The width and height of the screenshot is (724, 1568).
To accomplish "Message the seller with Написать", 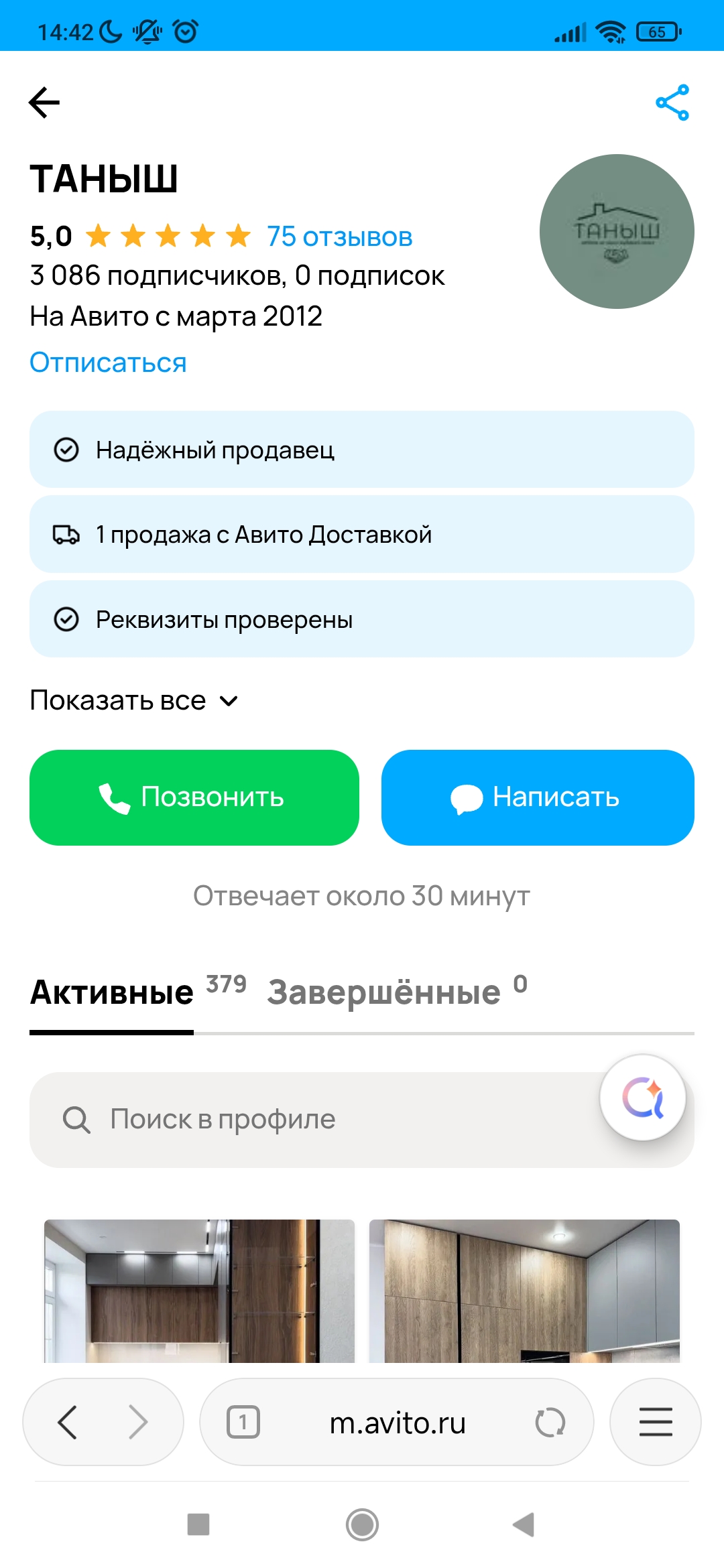I will (x=537, y=797).
